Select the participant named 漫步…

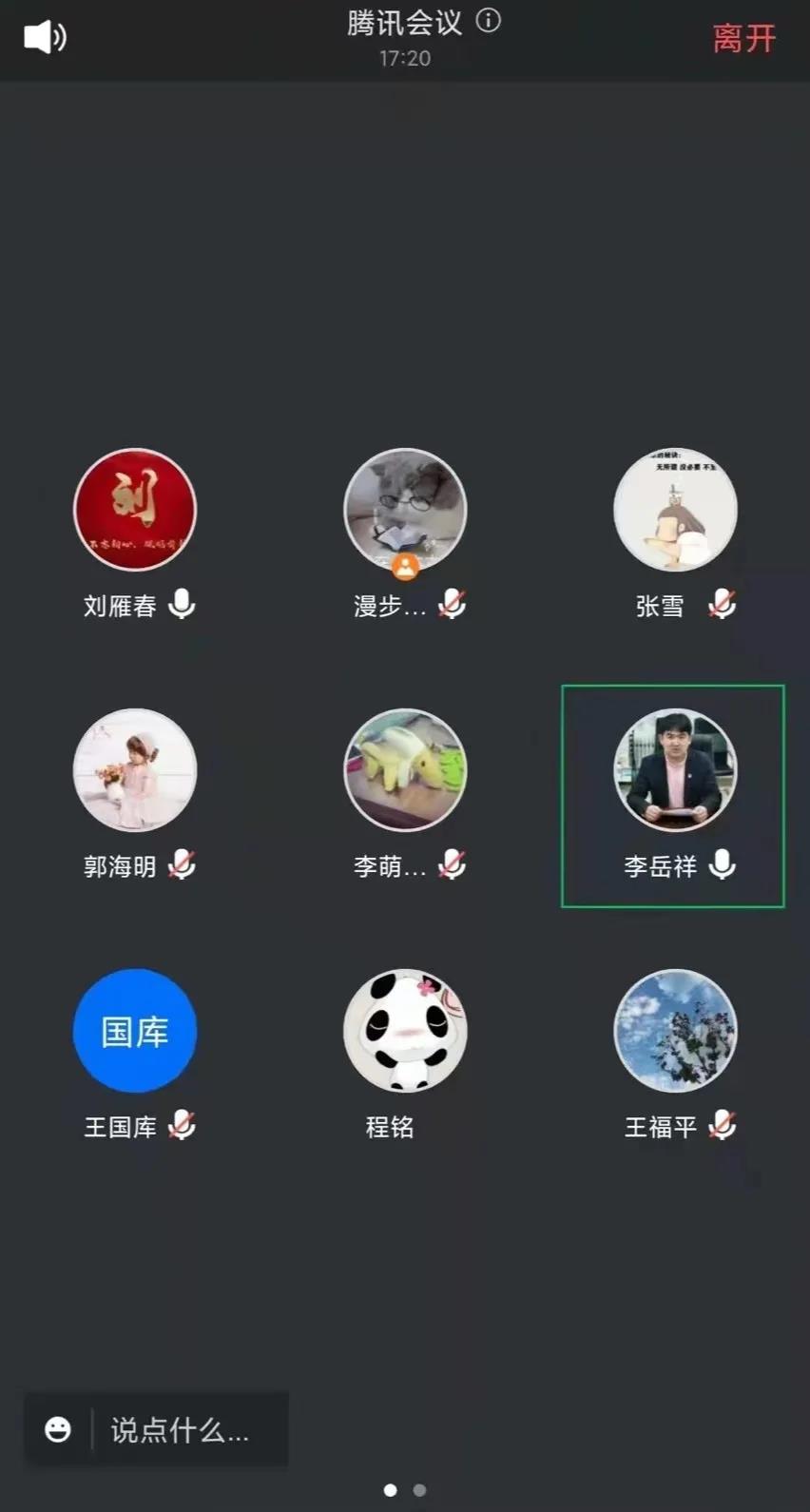(x=405, y=511)
